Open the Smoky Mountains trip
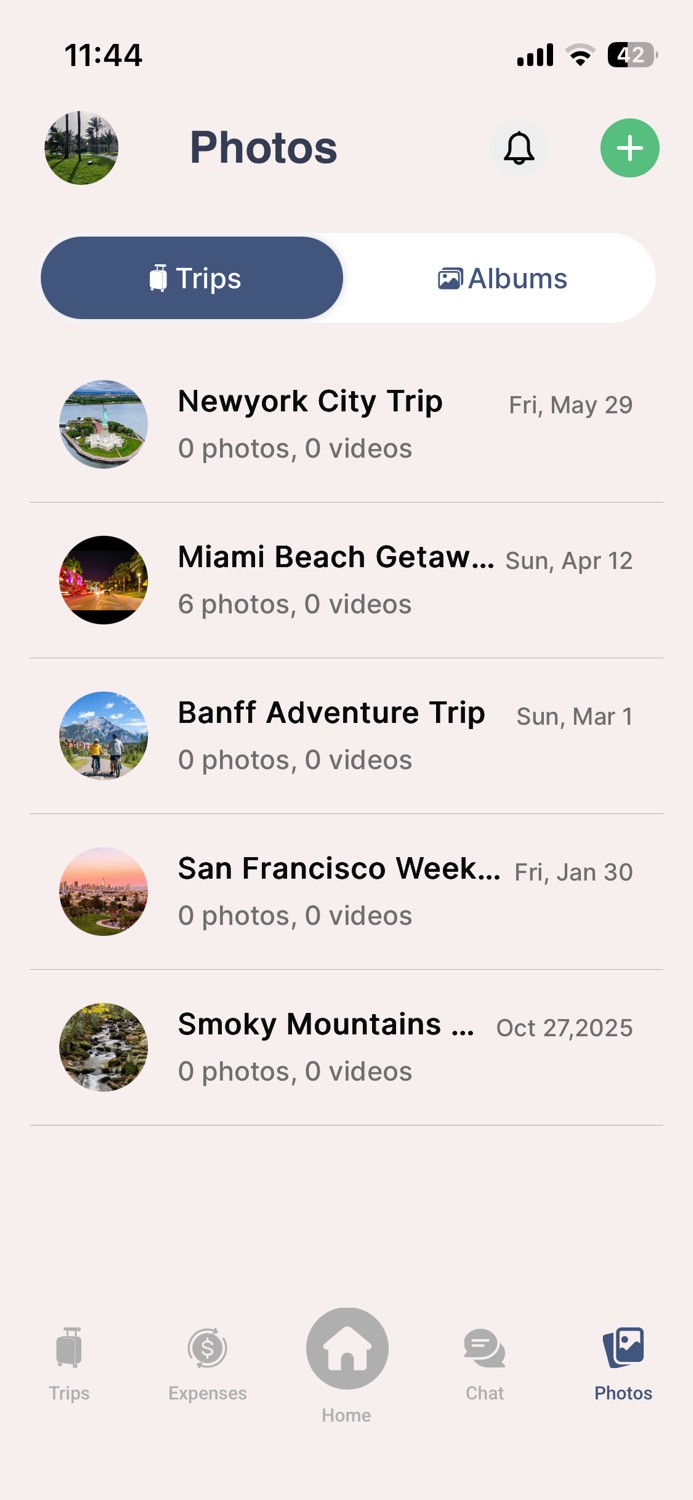 pyautogui.click(x=346, y=1047)
